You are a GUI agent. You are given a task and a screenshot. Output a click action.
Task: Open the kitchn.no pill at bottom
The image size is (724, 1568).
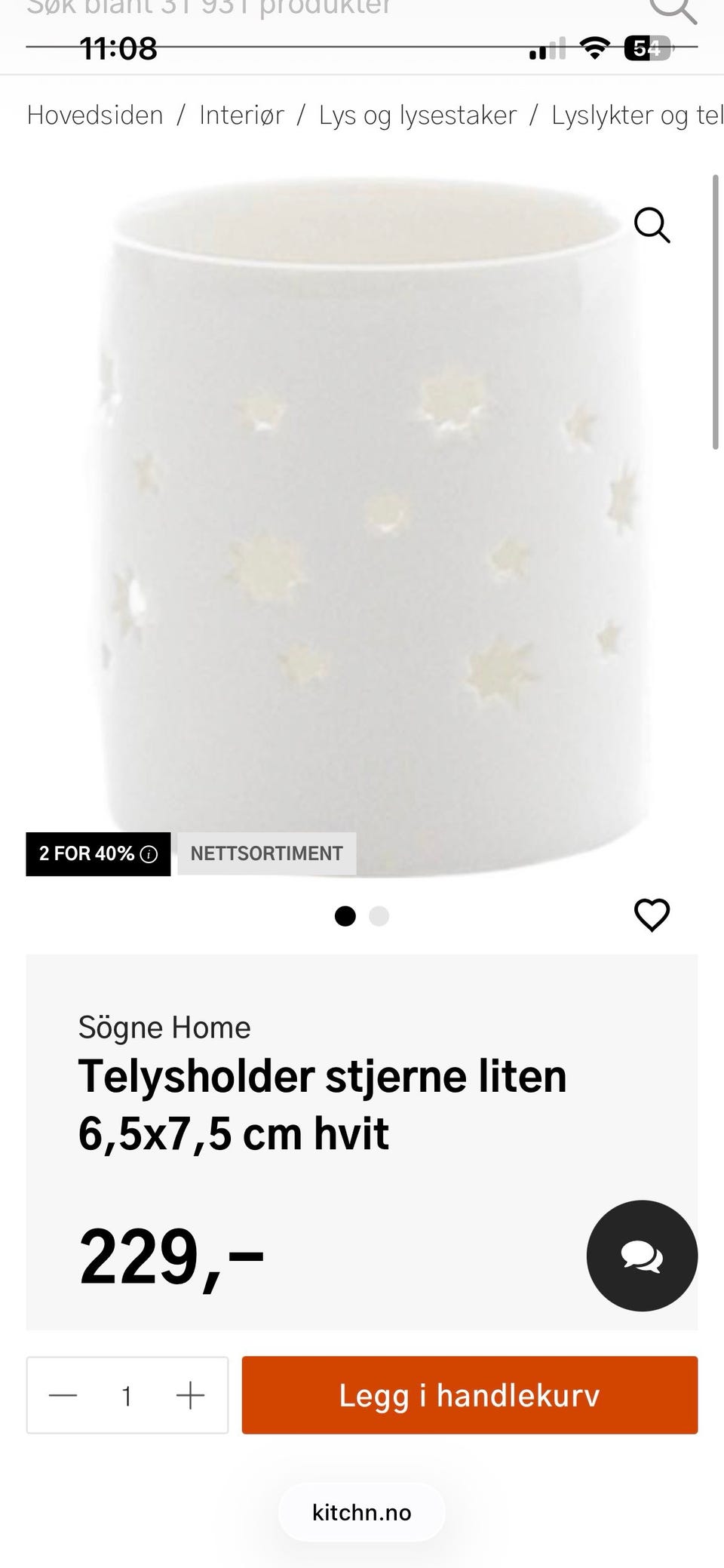[361, 1511]
